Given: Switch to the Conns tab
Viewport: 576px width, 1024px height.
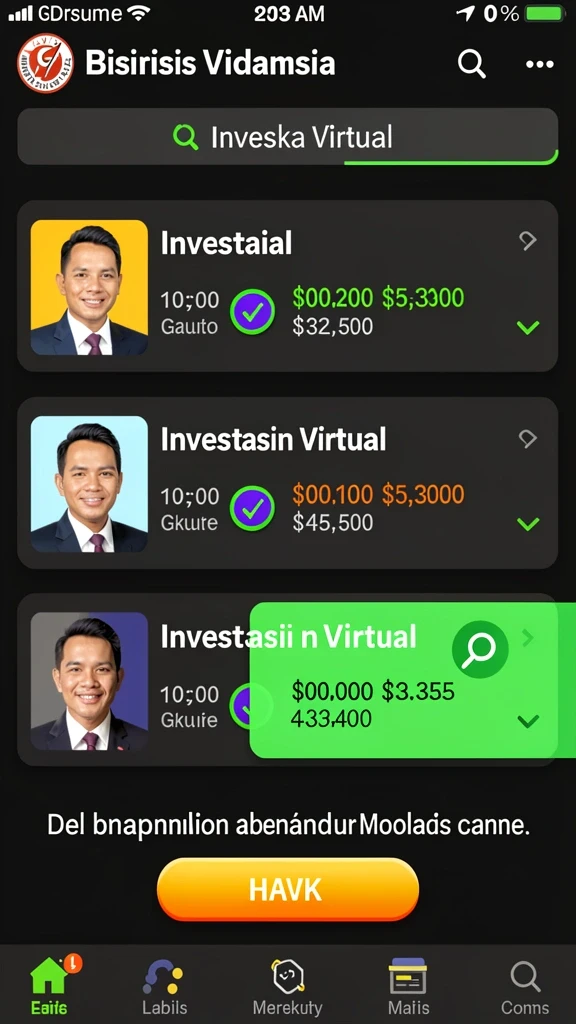Looking at the screenshot, I should click(524, 985).
